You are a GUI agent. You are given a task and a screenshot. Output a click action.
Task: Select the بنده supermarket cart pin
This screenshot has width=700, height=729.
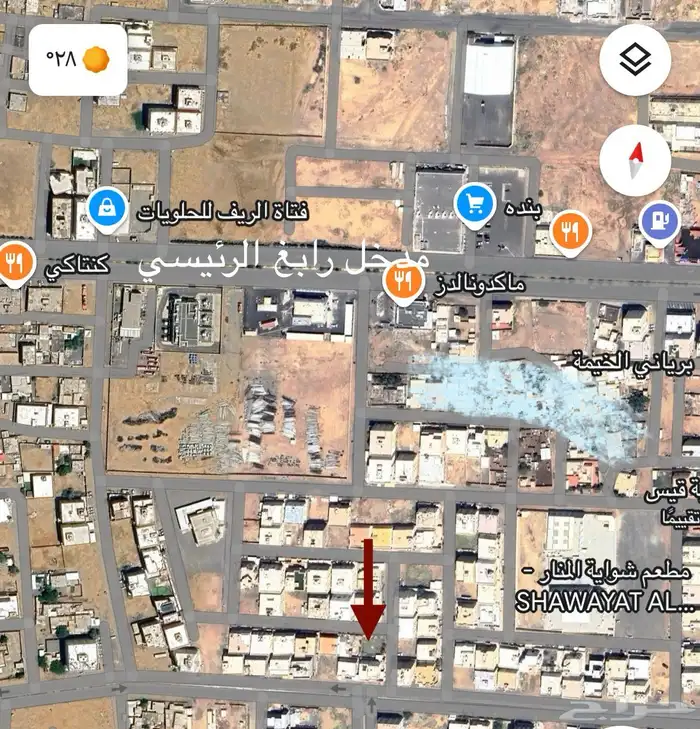[473, 205]
